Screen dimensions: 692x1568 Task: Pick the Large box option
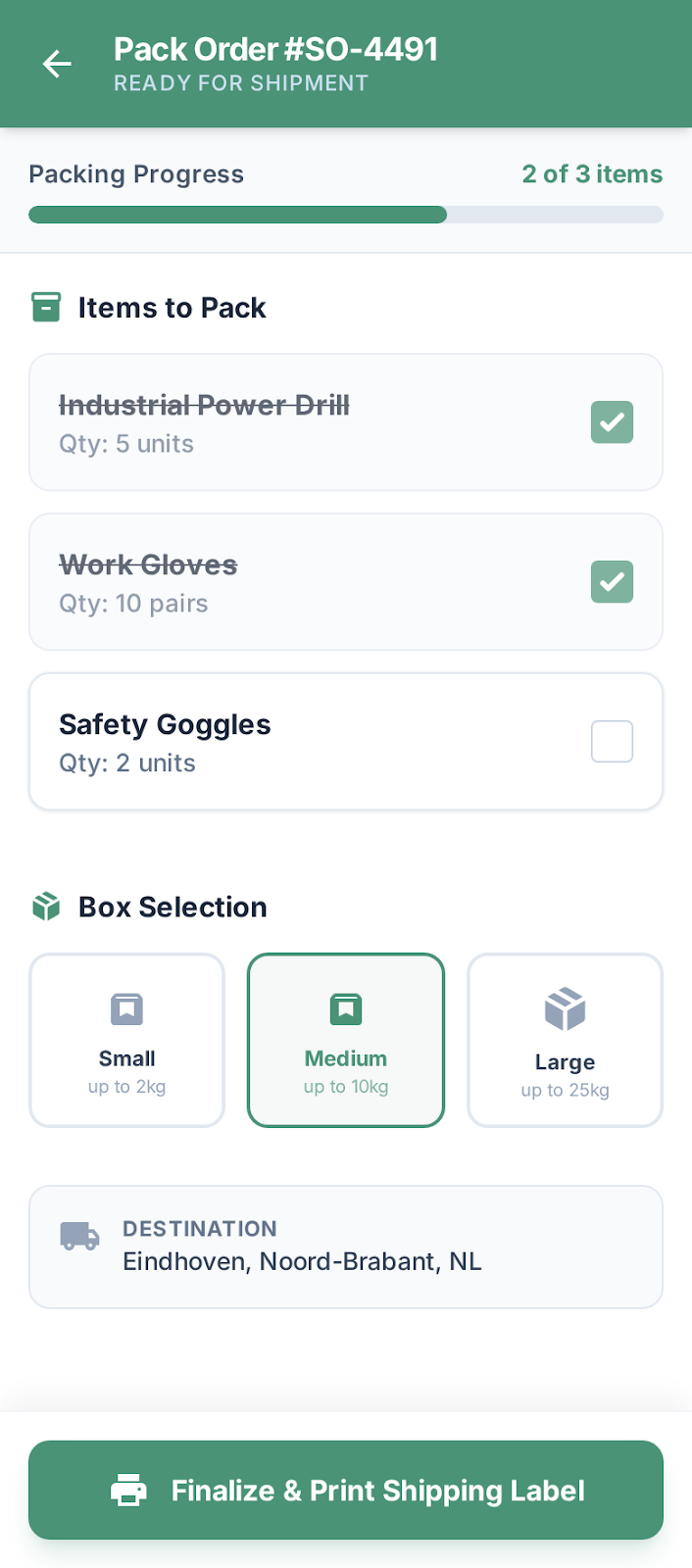[565, 1041]
